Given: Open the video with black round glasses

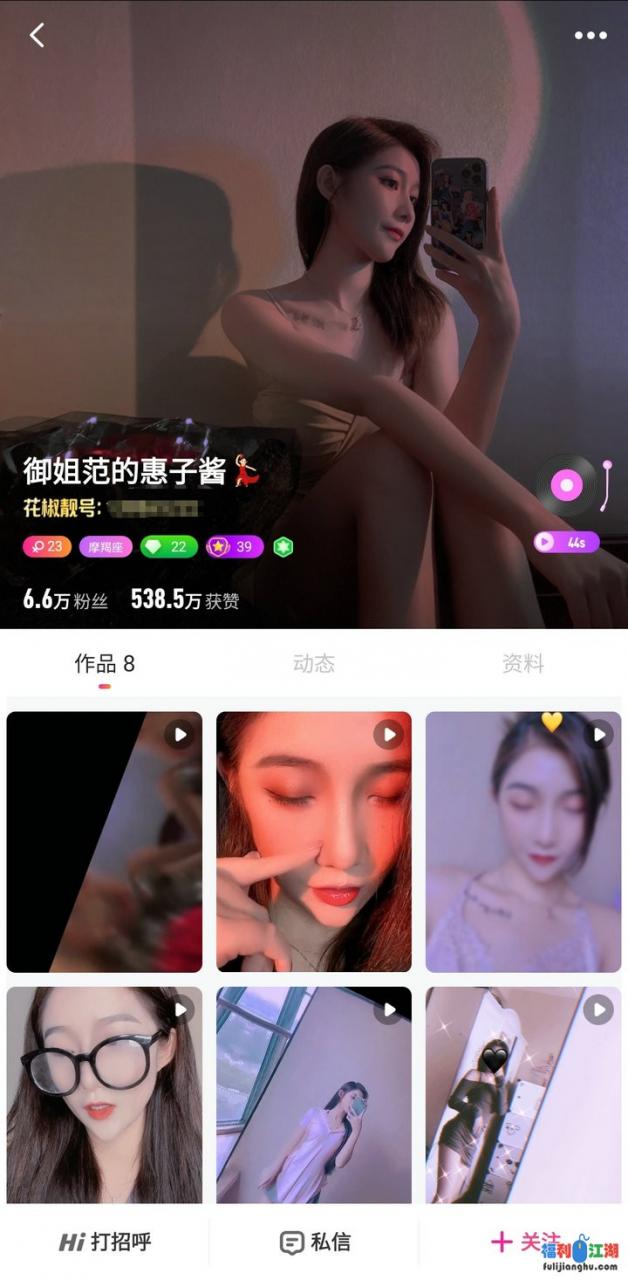Looking at the screenshot, I should (x=104, y=1095).
